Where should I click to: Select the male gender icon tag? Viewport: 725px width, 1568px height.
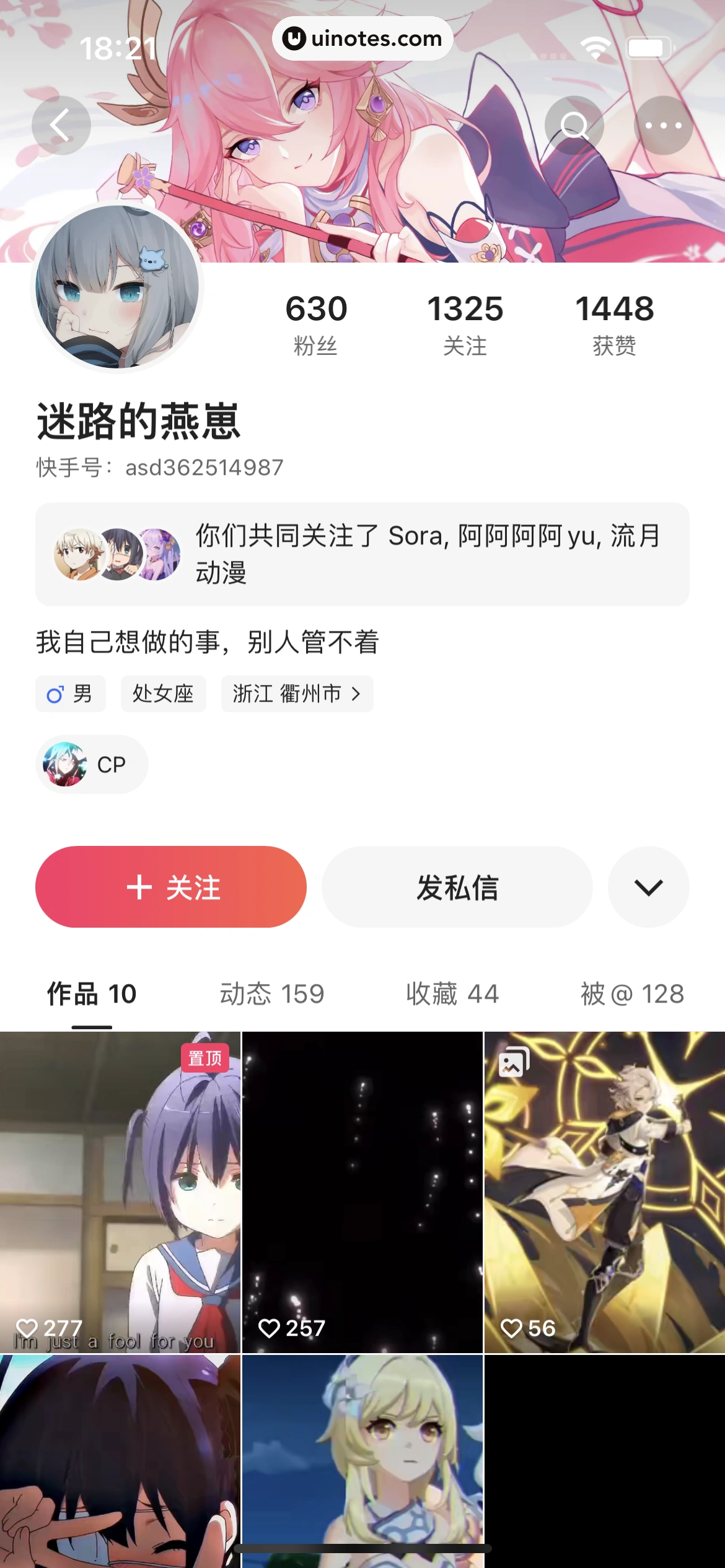click(70, 694)
